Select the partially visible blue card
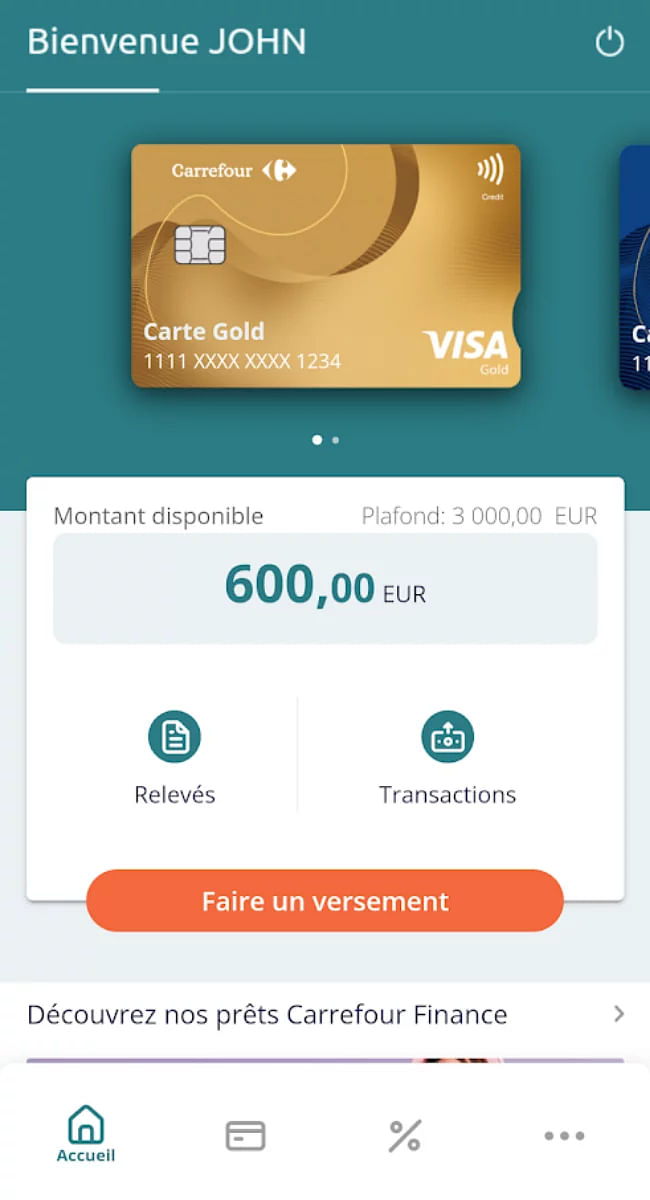The image size is (650, 1200). point(636,266)
